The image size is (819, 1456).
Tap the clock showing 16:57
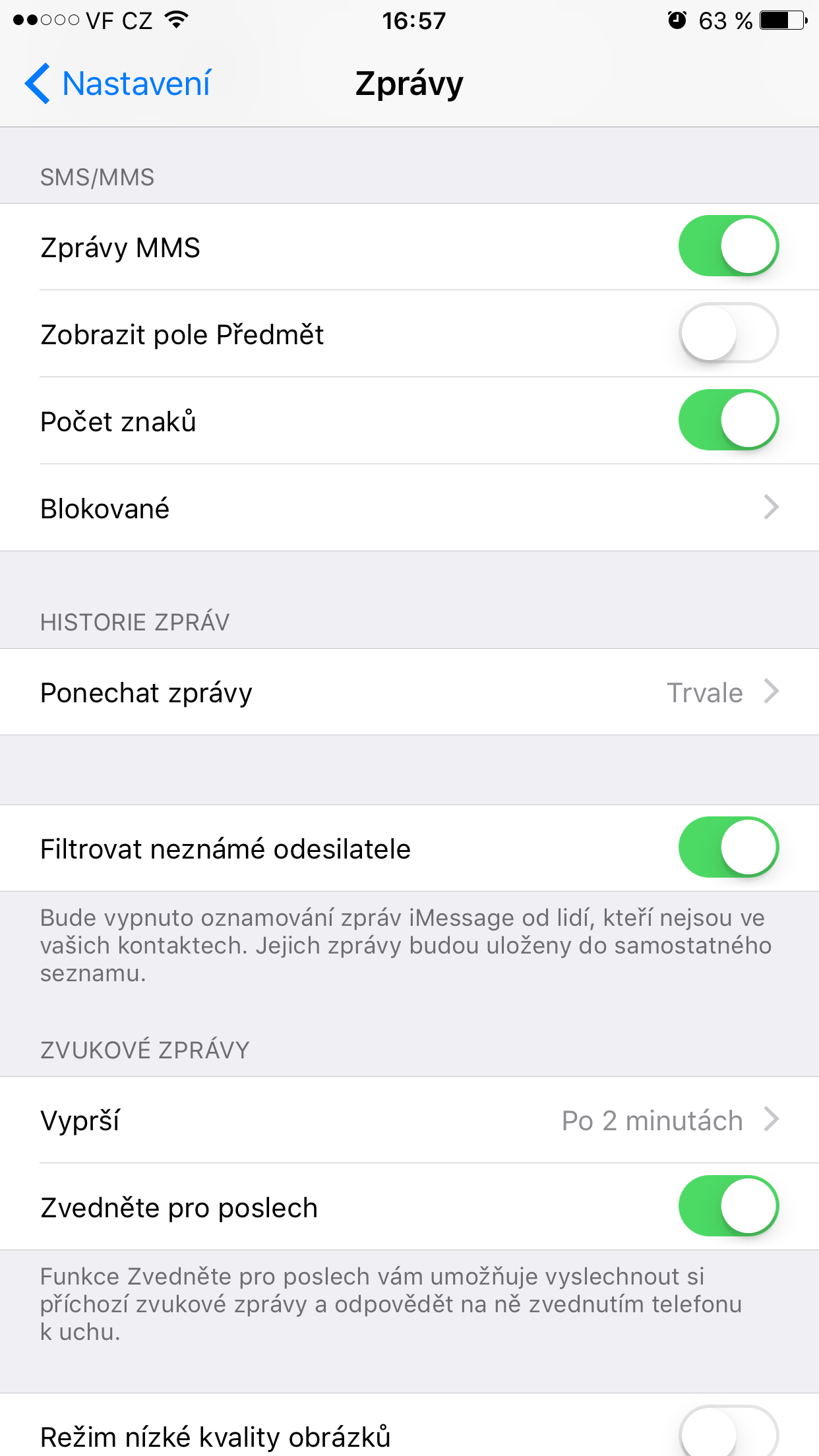coord(412,20)
